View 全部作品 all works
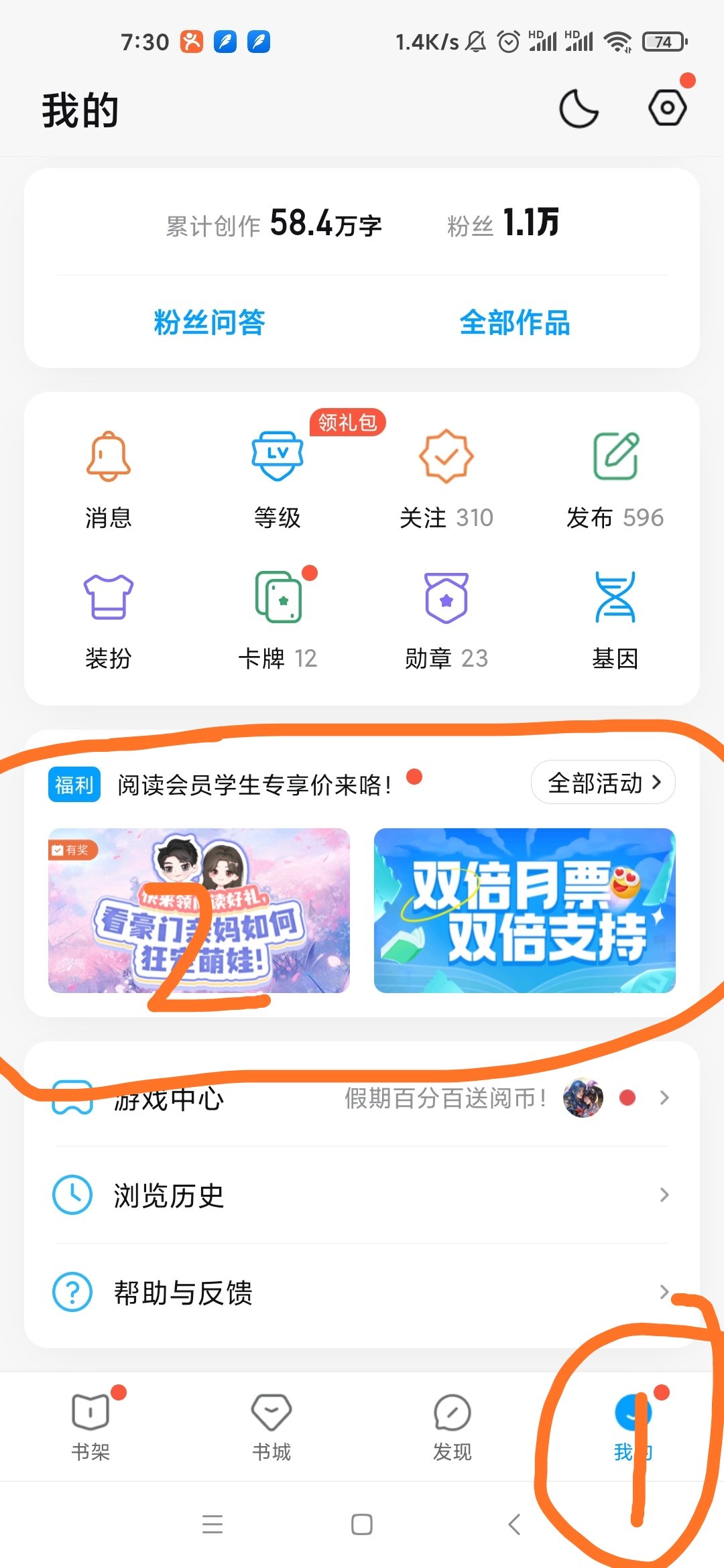 (514, 322)
